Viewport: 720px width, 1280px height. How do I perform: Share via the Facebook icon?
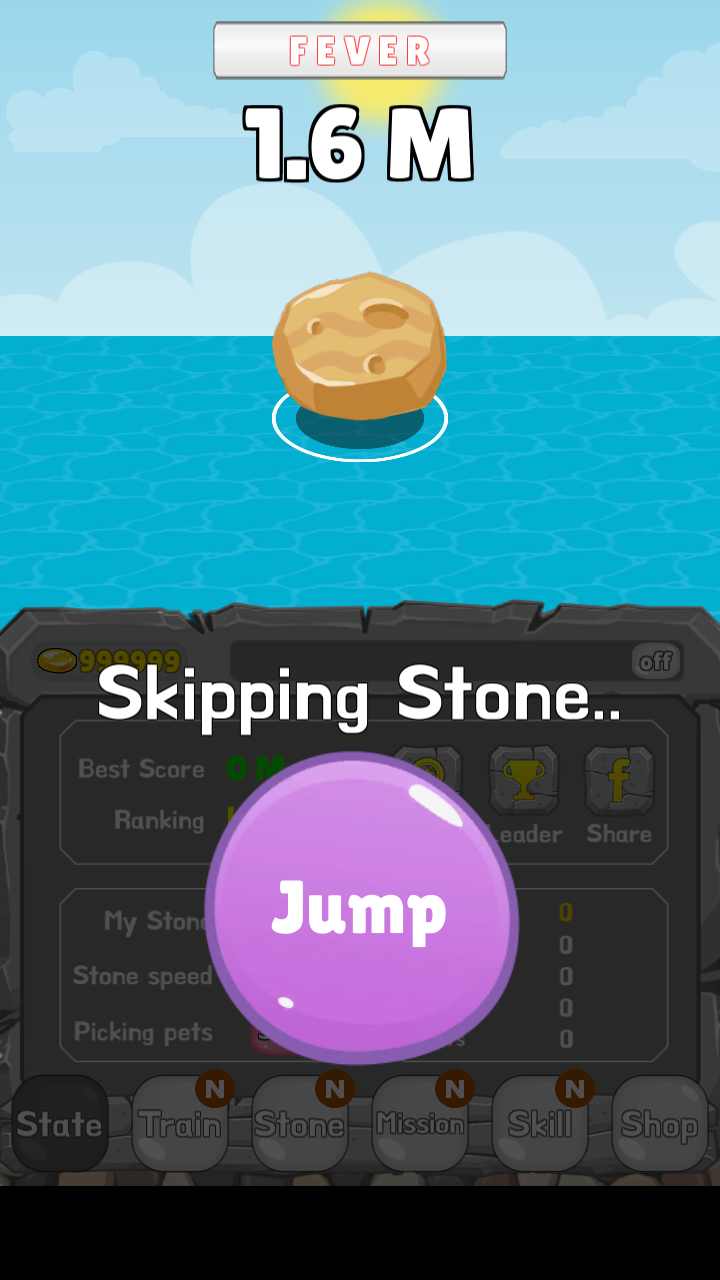point(619,782)
